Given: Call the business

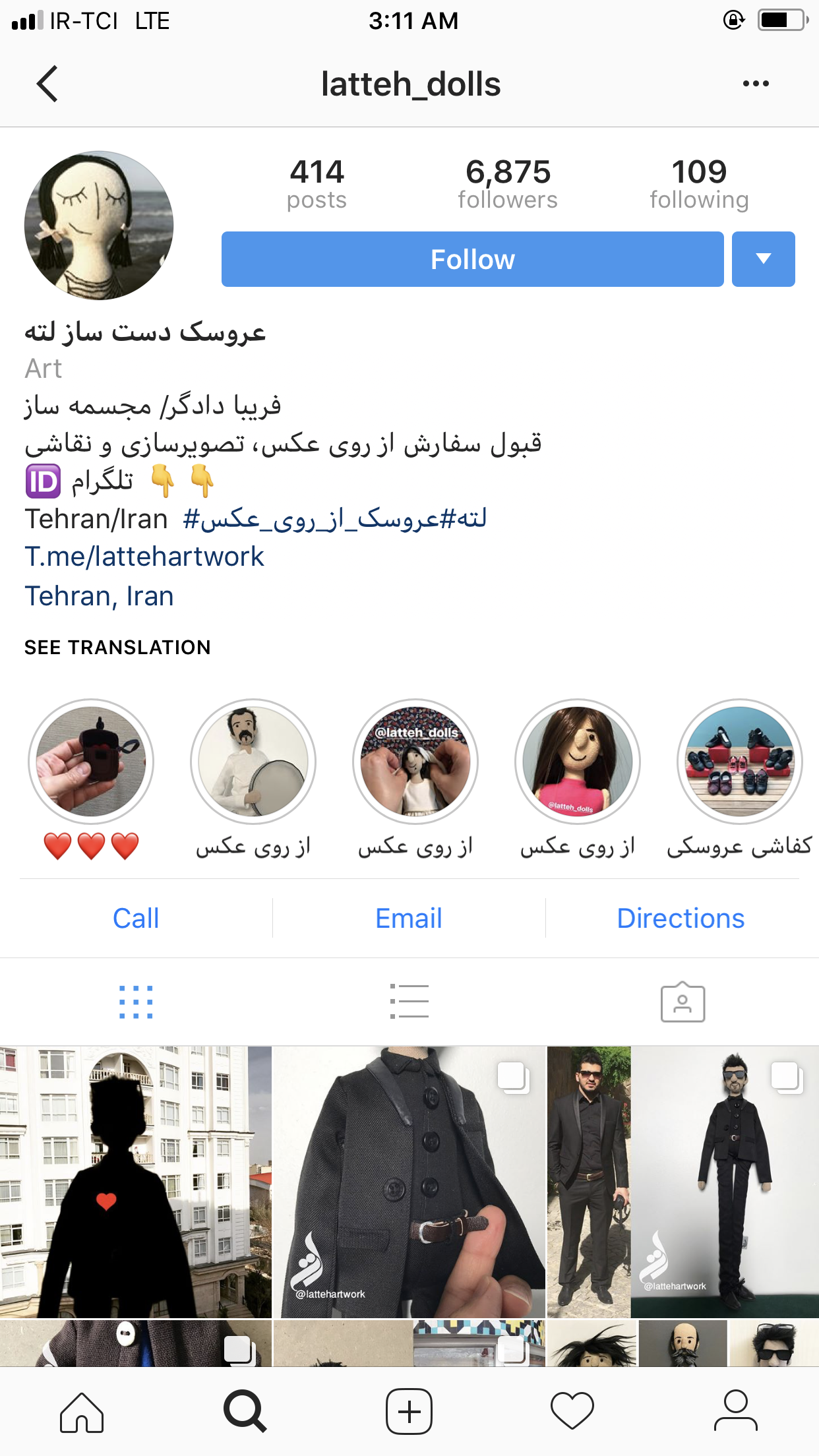Looking at the screenshot, I should tap(136, 918).
